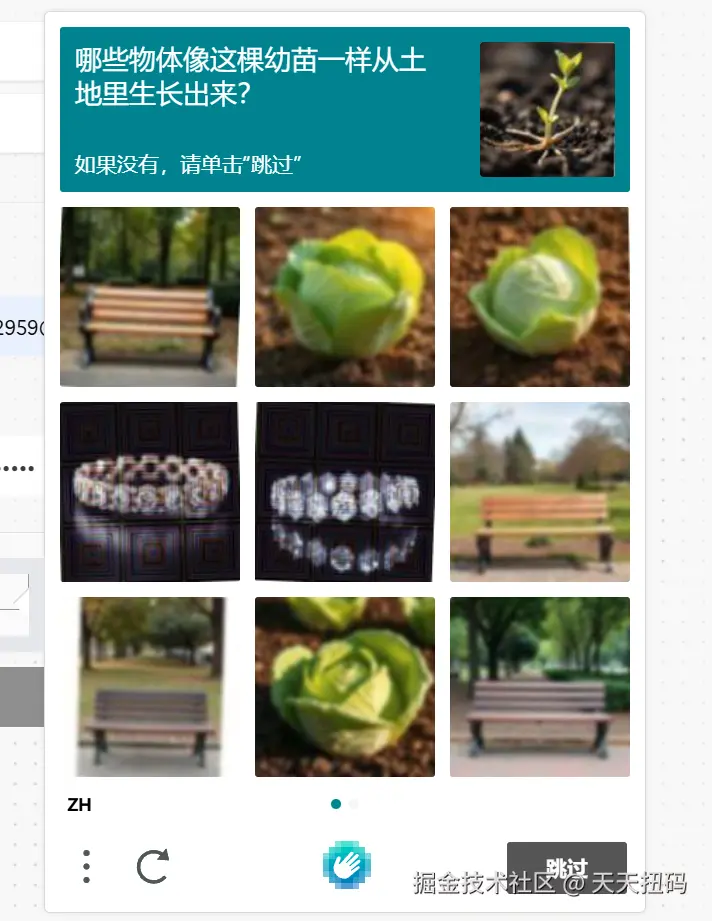The image size is (712, 921).
Task: Open the three-dot options menu
Action: tap(87, 866)
